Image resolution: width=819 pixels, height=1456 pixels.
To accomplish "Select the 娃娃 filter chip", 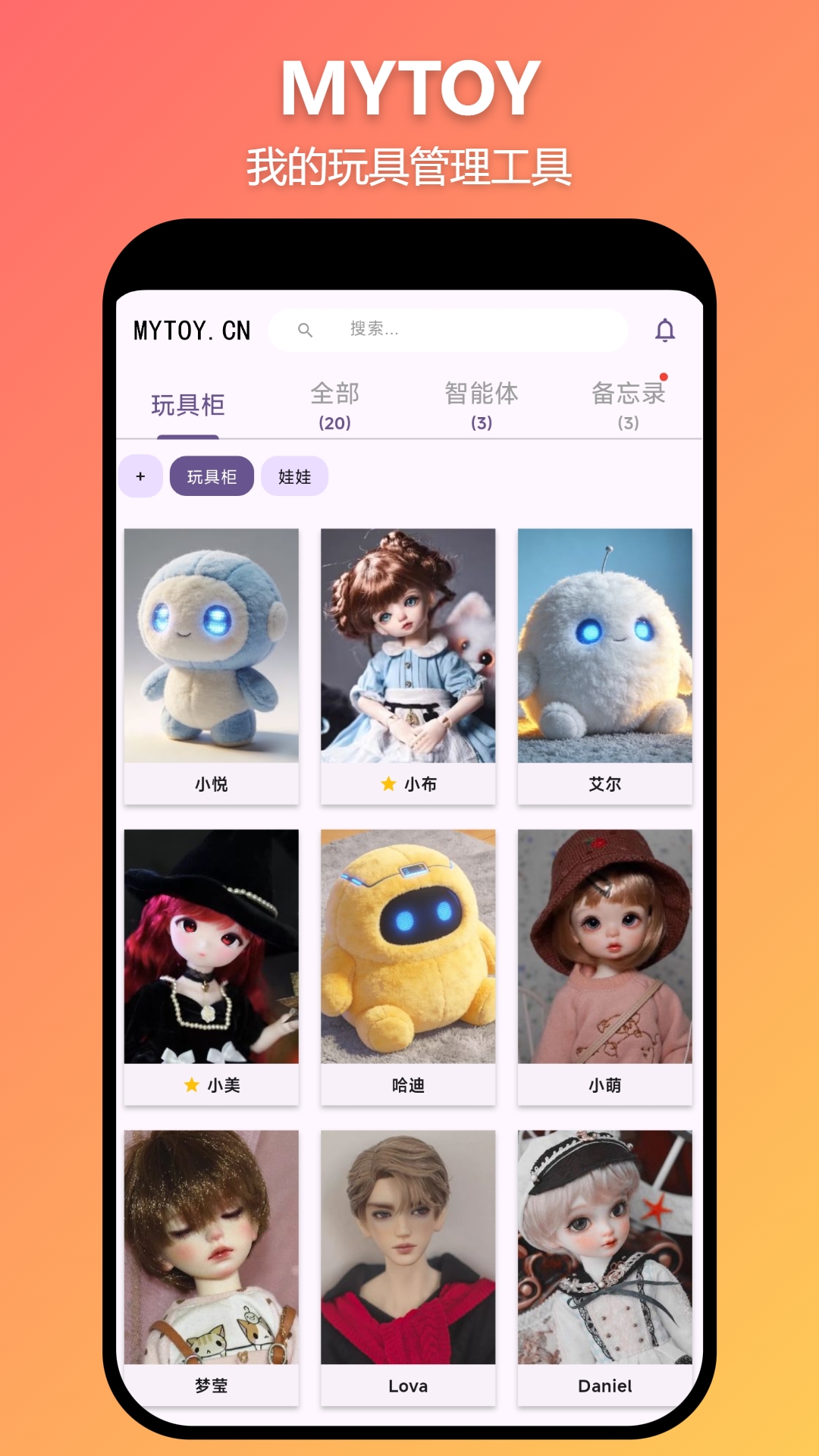I will (294, 476).
